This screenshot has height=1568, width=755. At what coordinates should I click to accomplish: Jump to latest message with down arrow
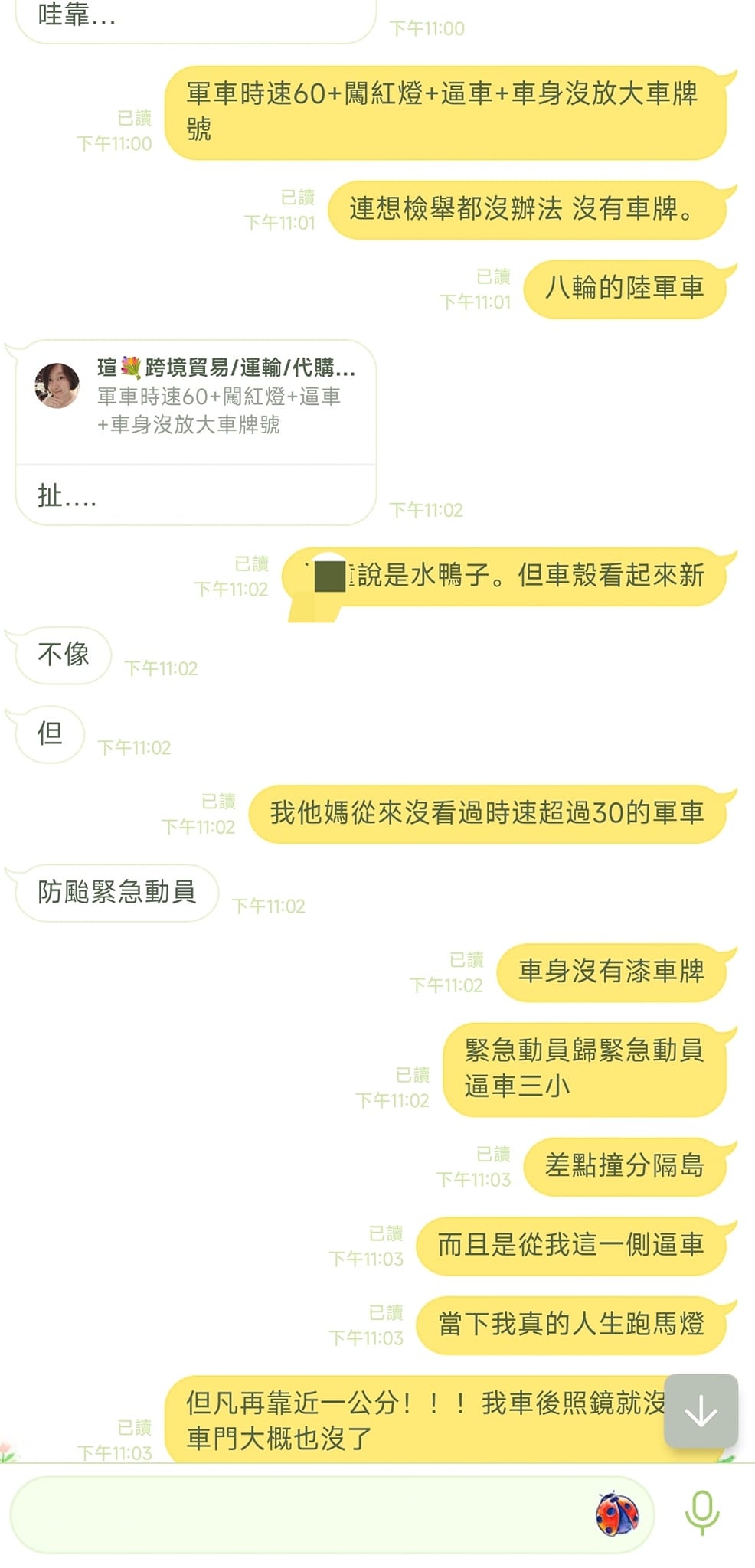(701, 1411)
